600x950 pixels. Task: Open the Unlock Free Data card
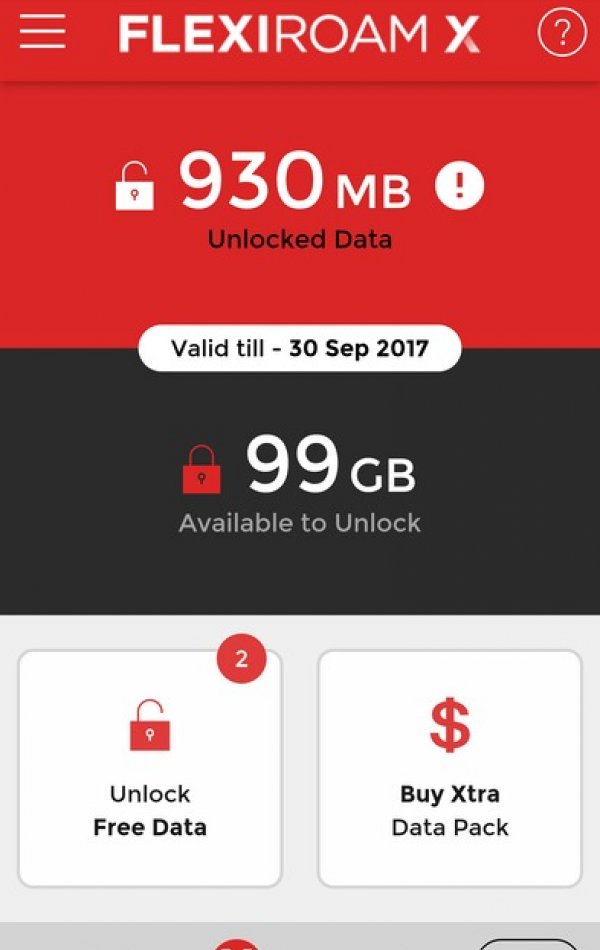(150, 768)
